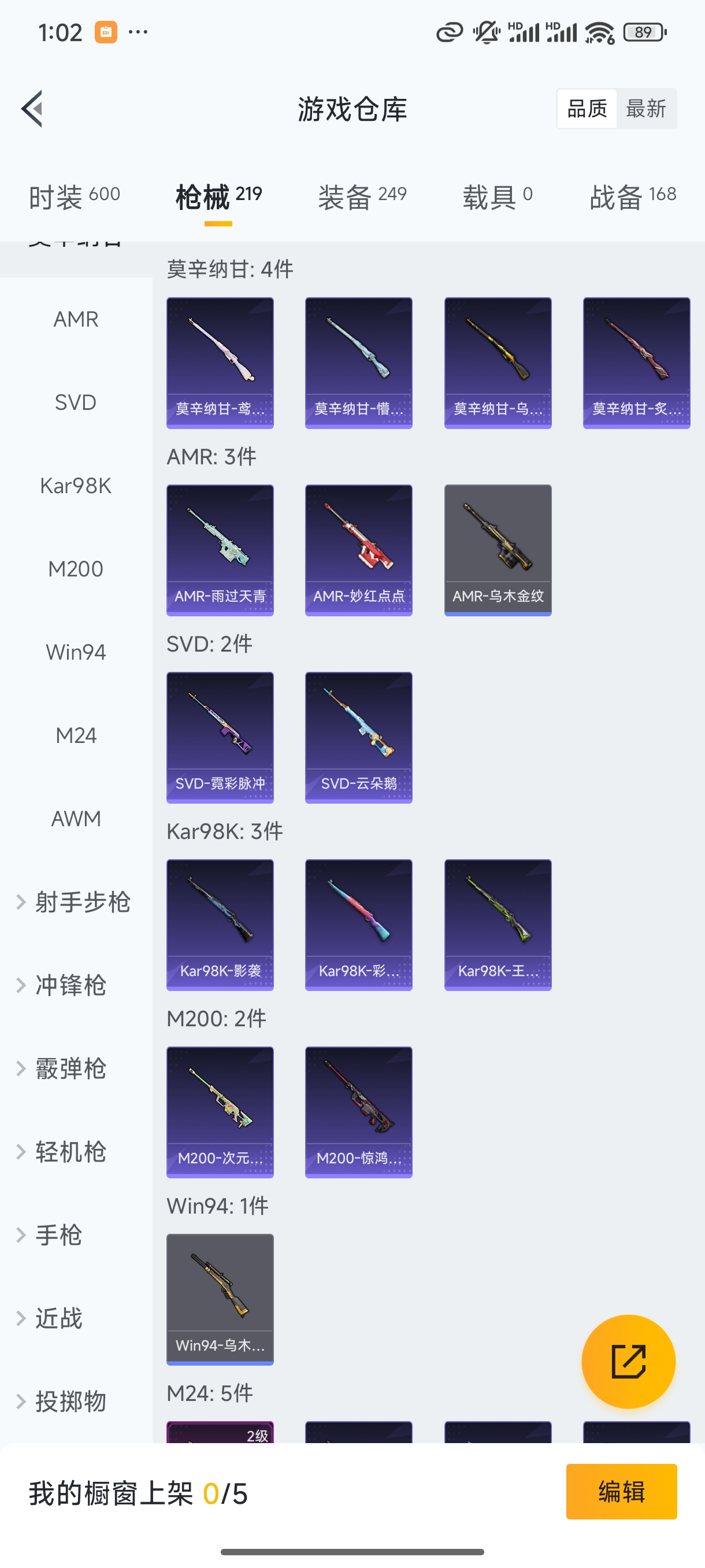Tap the 编辑 button

(x=622, y=1491)
